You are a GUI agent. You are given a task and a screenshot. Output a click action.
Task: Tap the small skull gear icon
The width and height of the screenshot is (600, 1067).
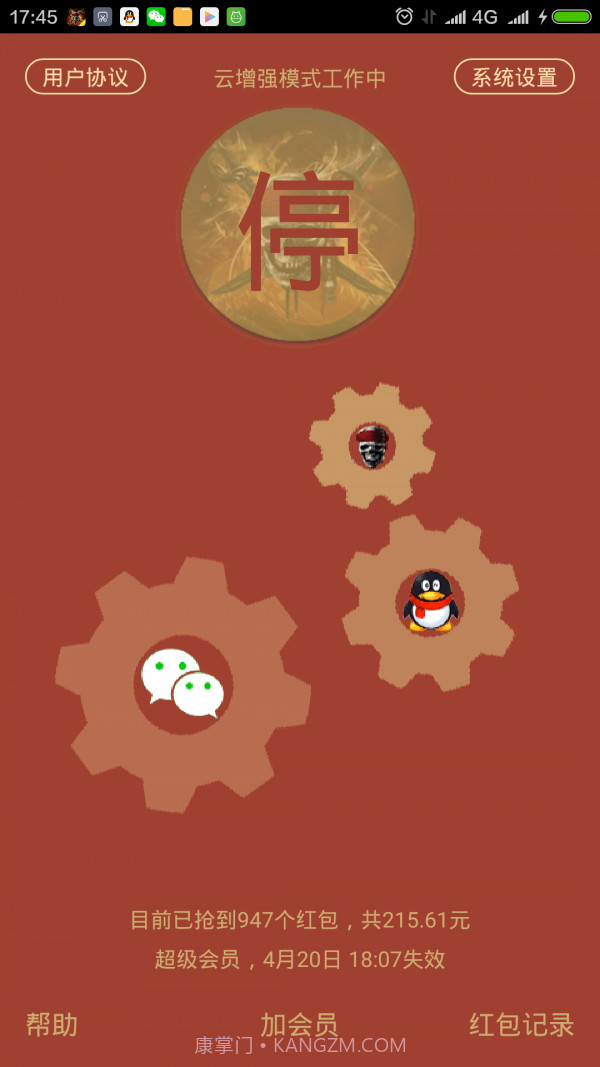click(x=371, y=445)
